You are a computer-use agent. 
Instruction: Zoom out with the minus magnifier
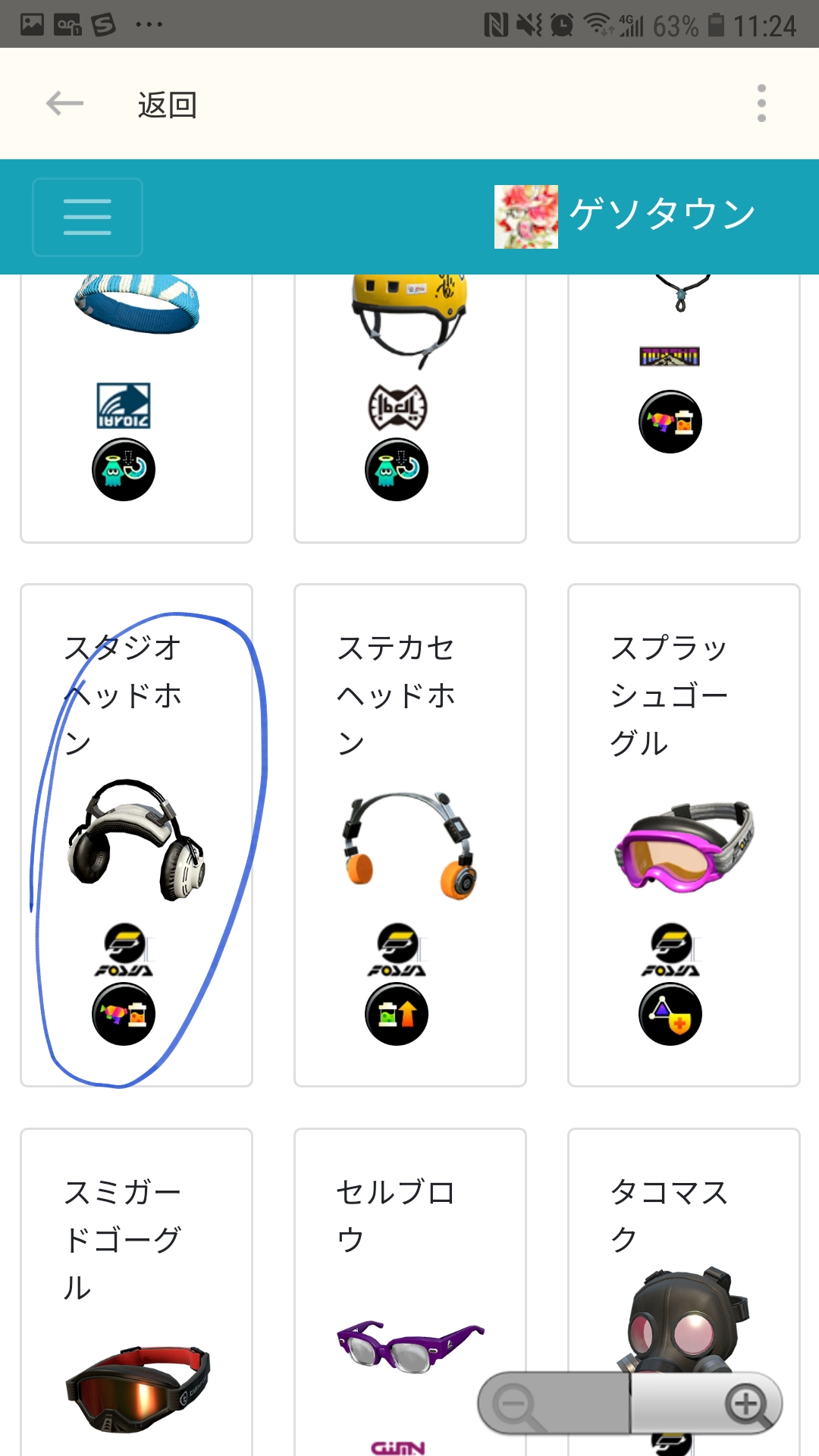point(554,1404)
